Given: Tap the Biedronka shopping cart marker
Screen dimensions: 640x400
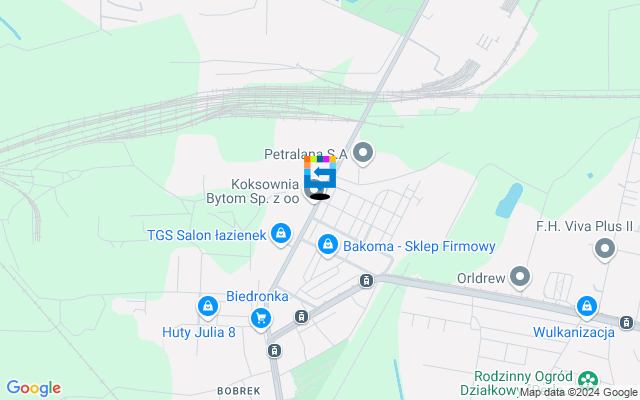Looking at the screenshot, I should click(x=261, y=317).
